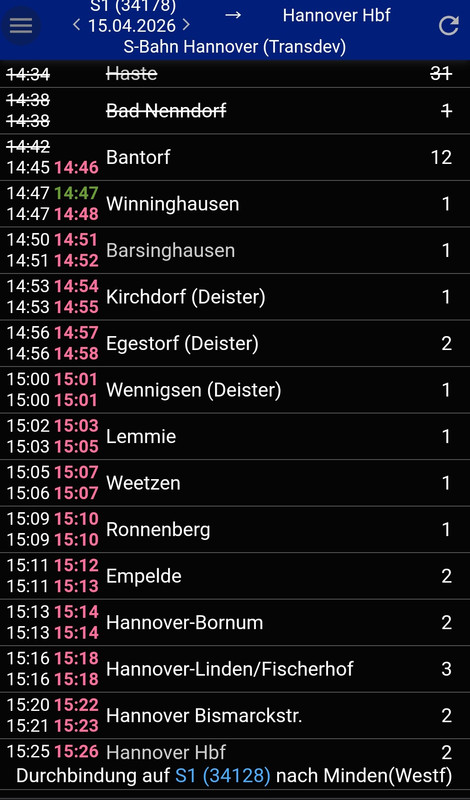Tap the Hannover-Linden/Fischerhof row
The image size is (470, 800).
pos(235,669)
